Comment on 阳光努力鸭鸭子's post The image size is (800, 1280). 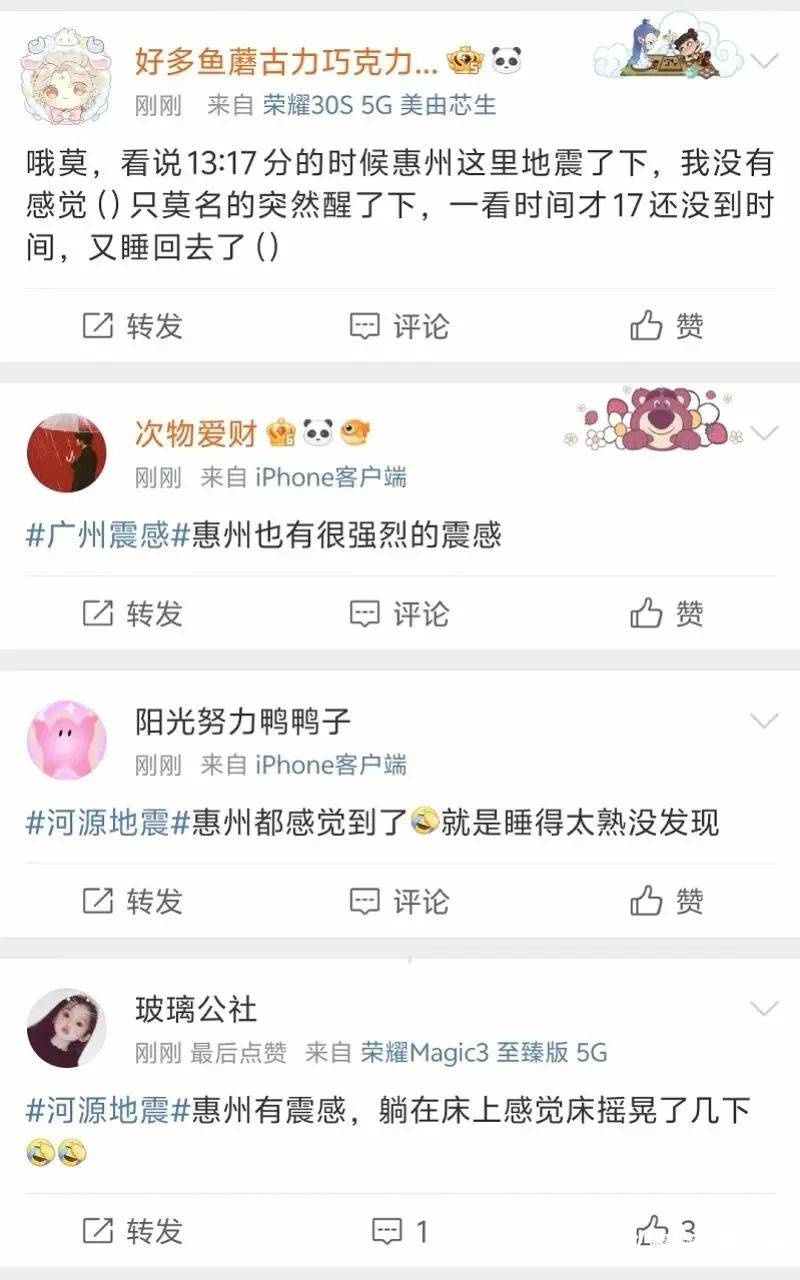[x=398, y=901]
